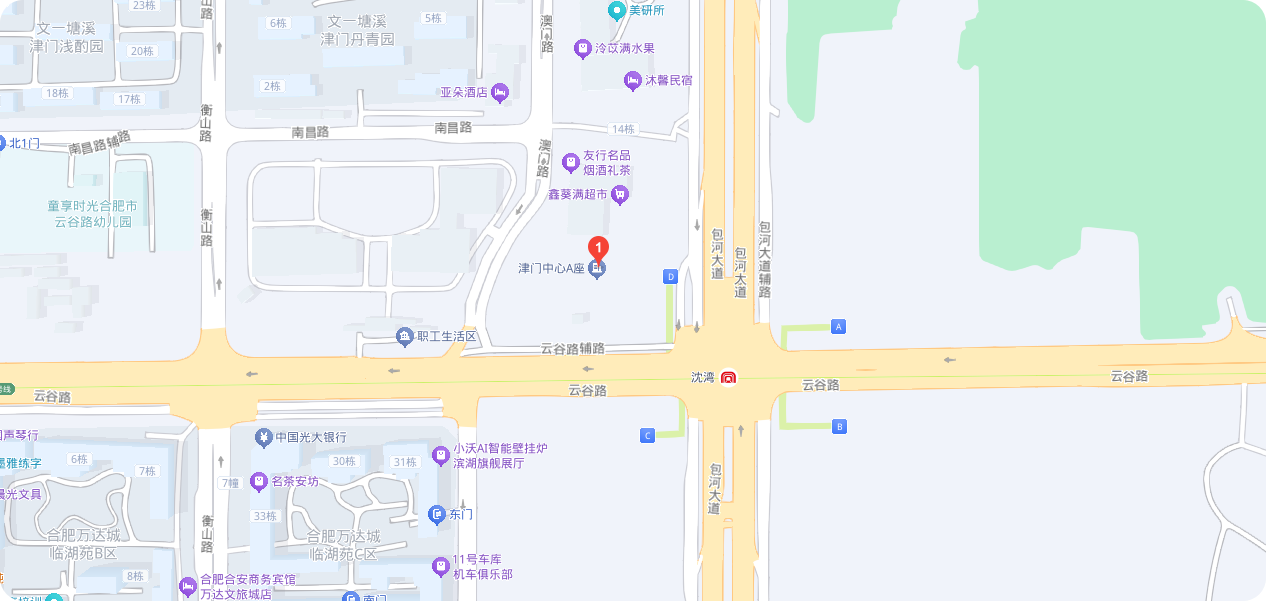Tap metro exit B marker
1266x601 pixels.
(839, 427)
